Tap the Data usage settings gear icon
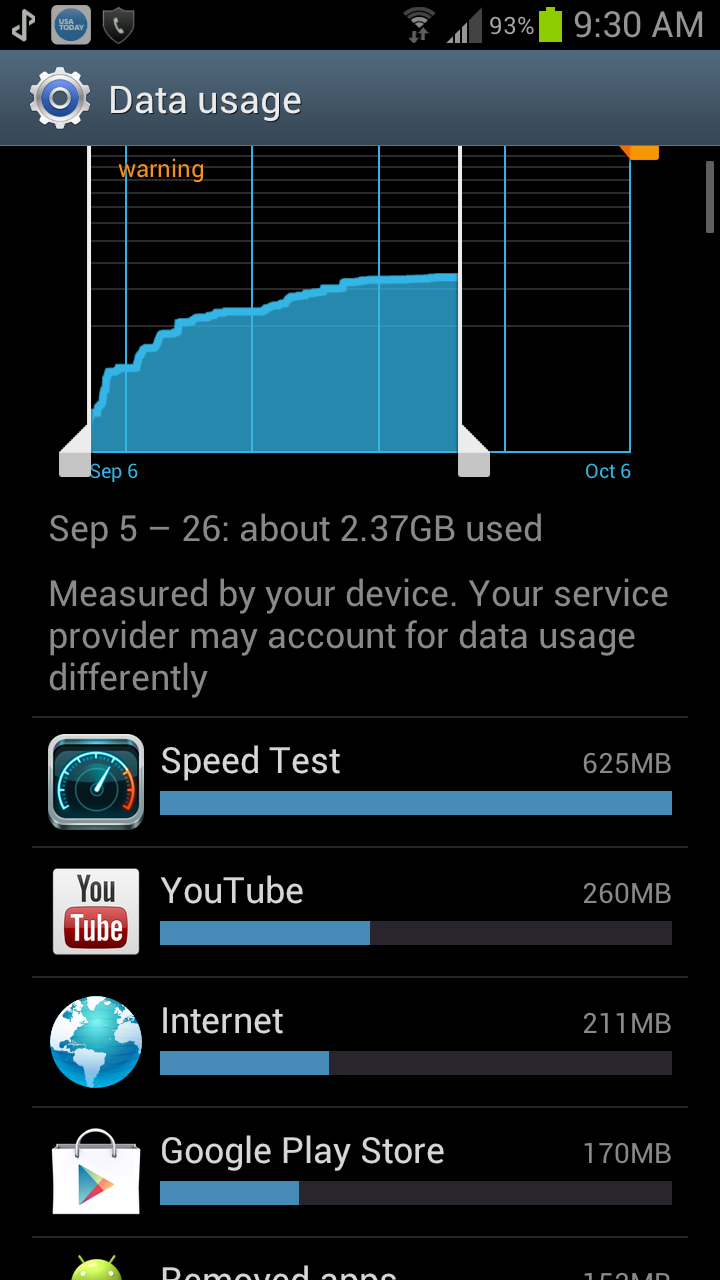 60,99
